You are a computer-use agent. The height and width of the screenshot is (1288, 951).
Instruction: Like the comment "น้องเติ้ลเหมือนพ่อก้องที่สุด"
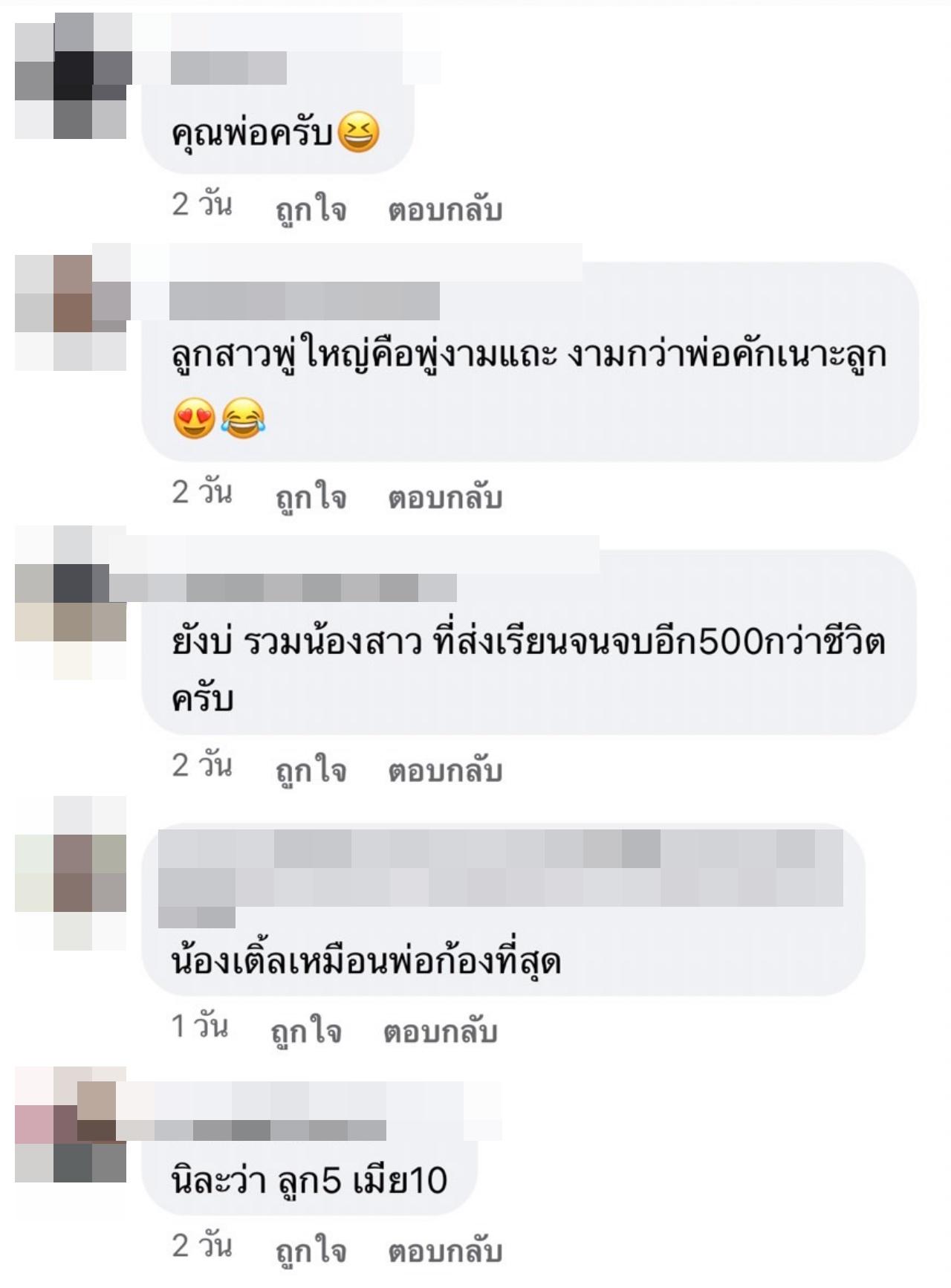point(305,1032)
